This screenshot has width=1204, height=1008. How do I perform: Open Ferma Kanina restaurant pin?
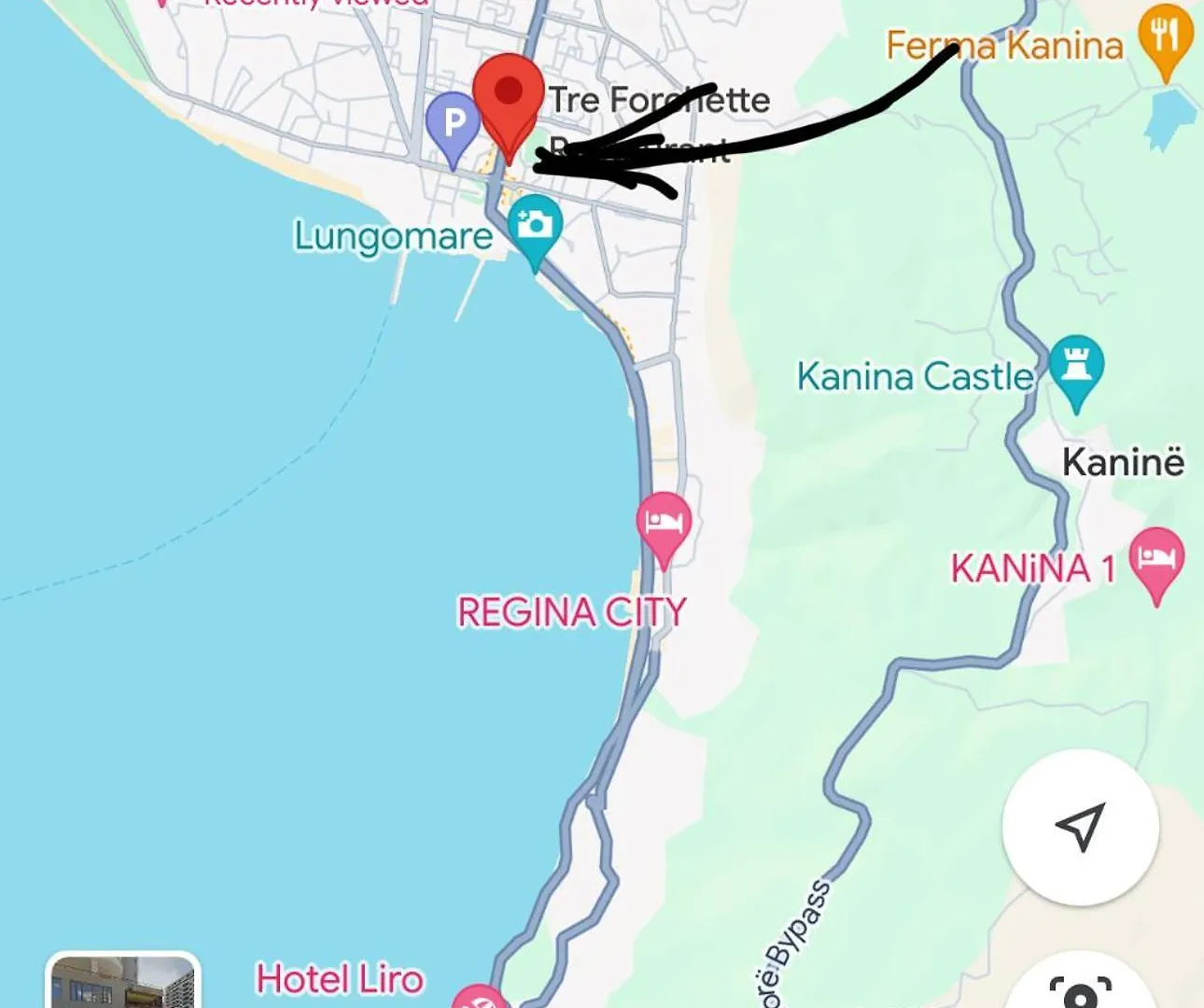pyautogui.click(x=1165, y=39)
